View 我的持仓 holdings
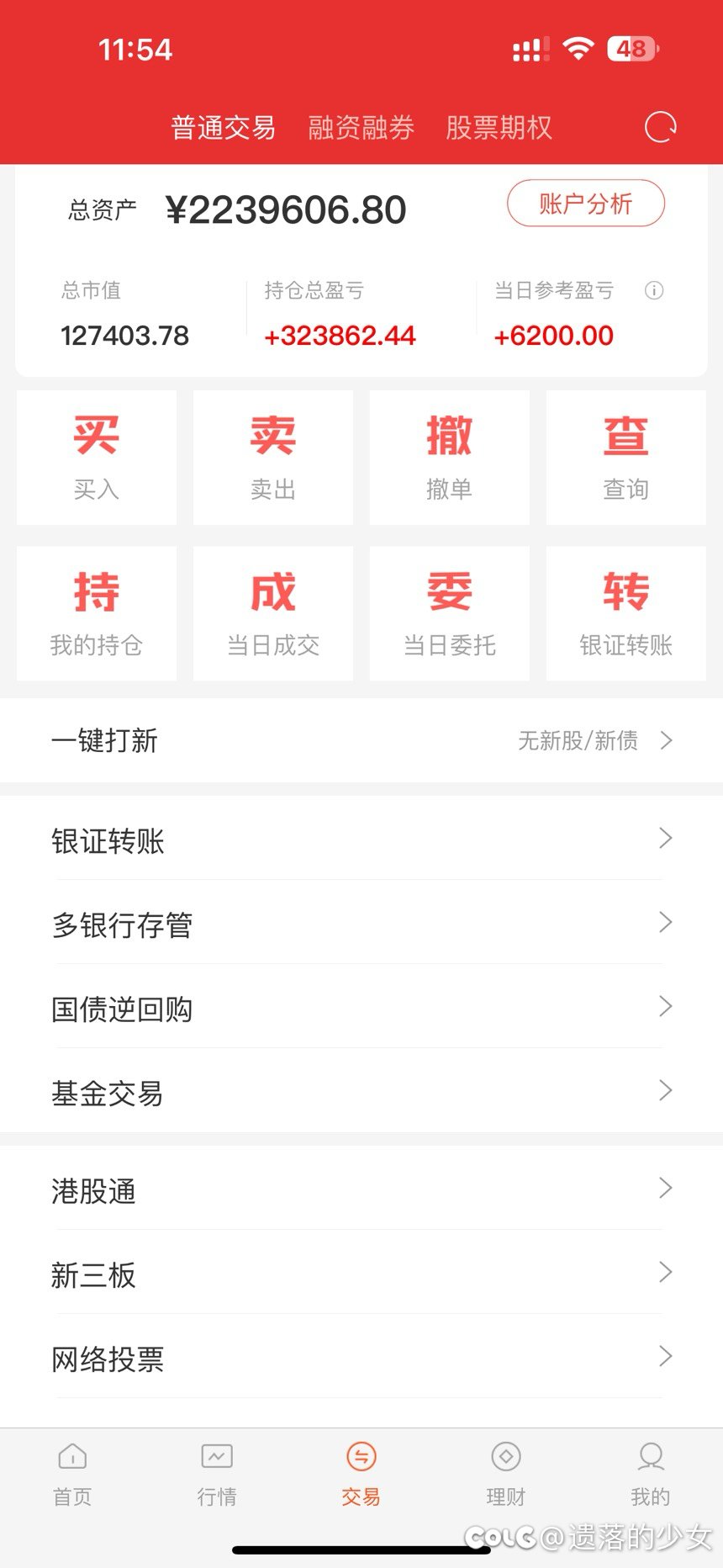This screenshot has height=1568, width=723. coord(97,613)
